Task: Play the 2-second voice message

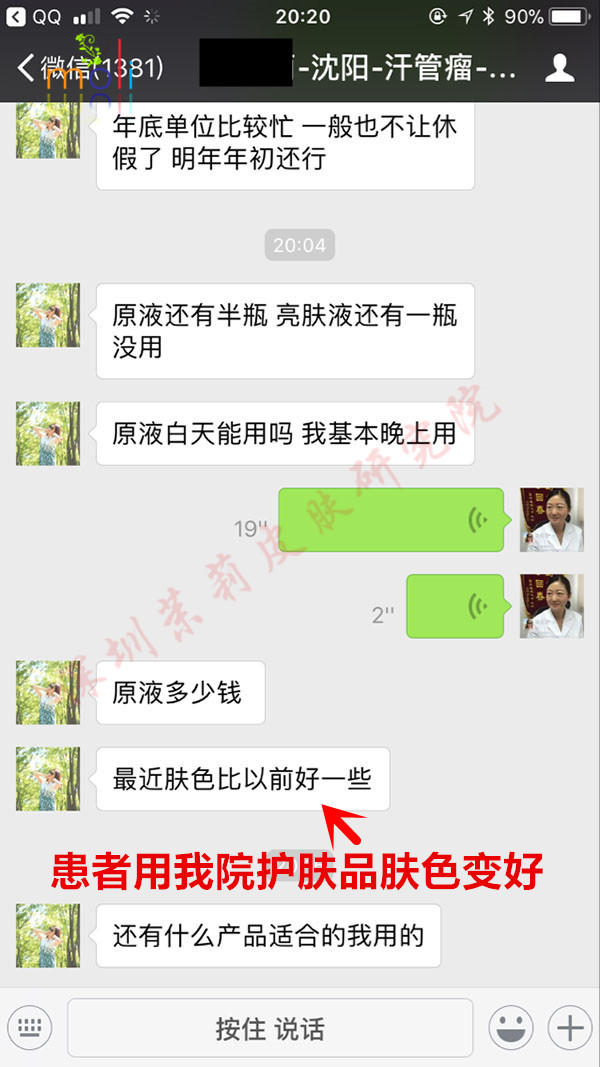Action: click(x=455, y=607)
